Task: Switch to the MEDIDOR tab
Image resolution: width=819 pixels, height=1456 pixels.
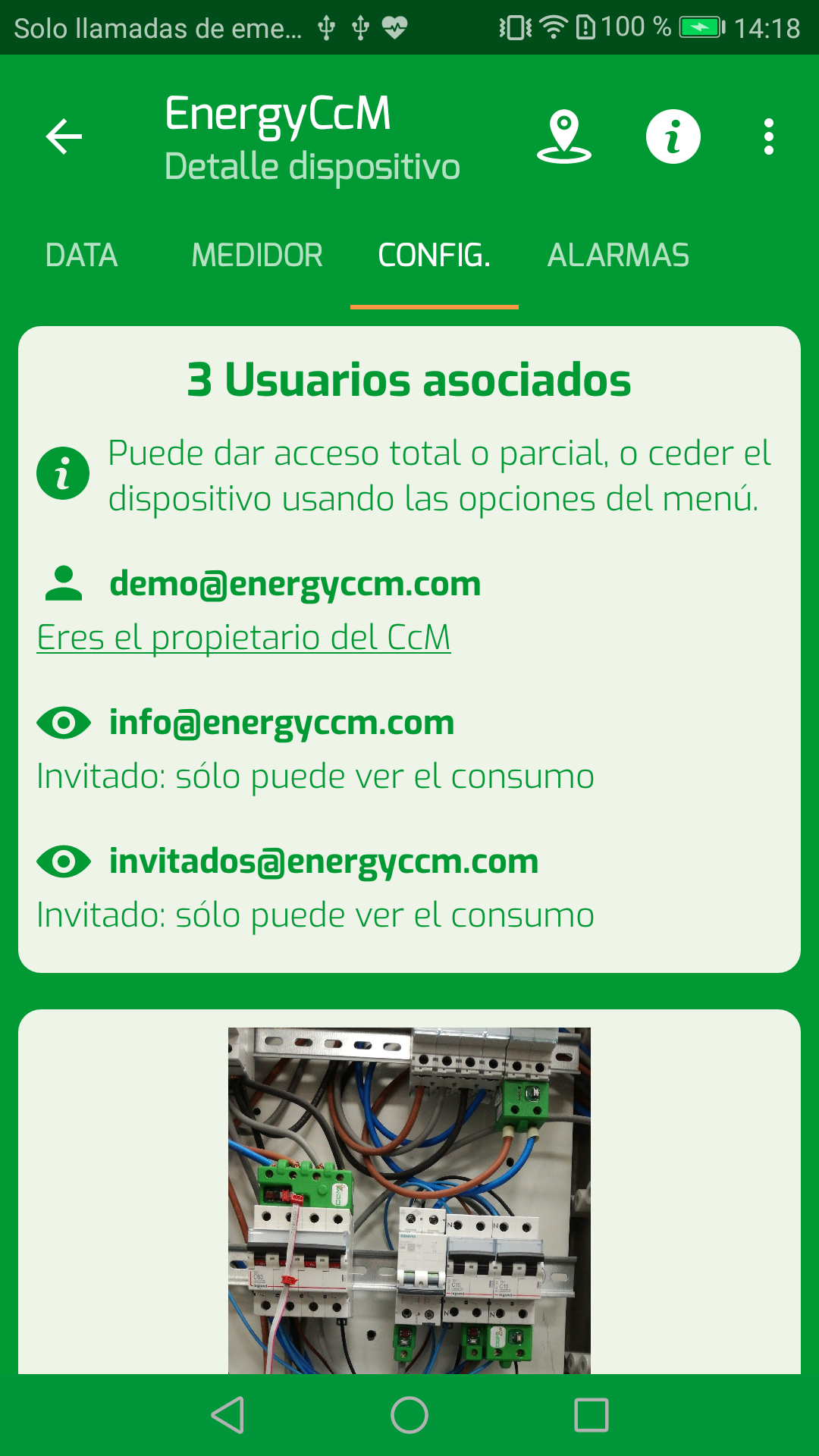Action: [x=257, y=256]
